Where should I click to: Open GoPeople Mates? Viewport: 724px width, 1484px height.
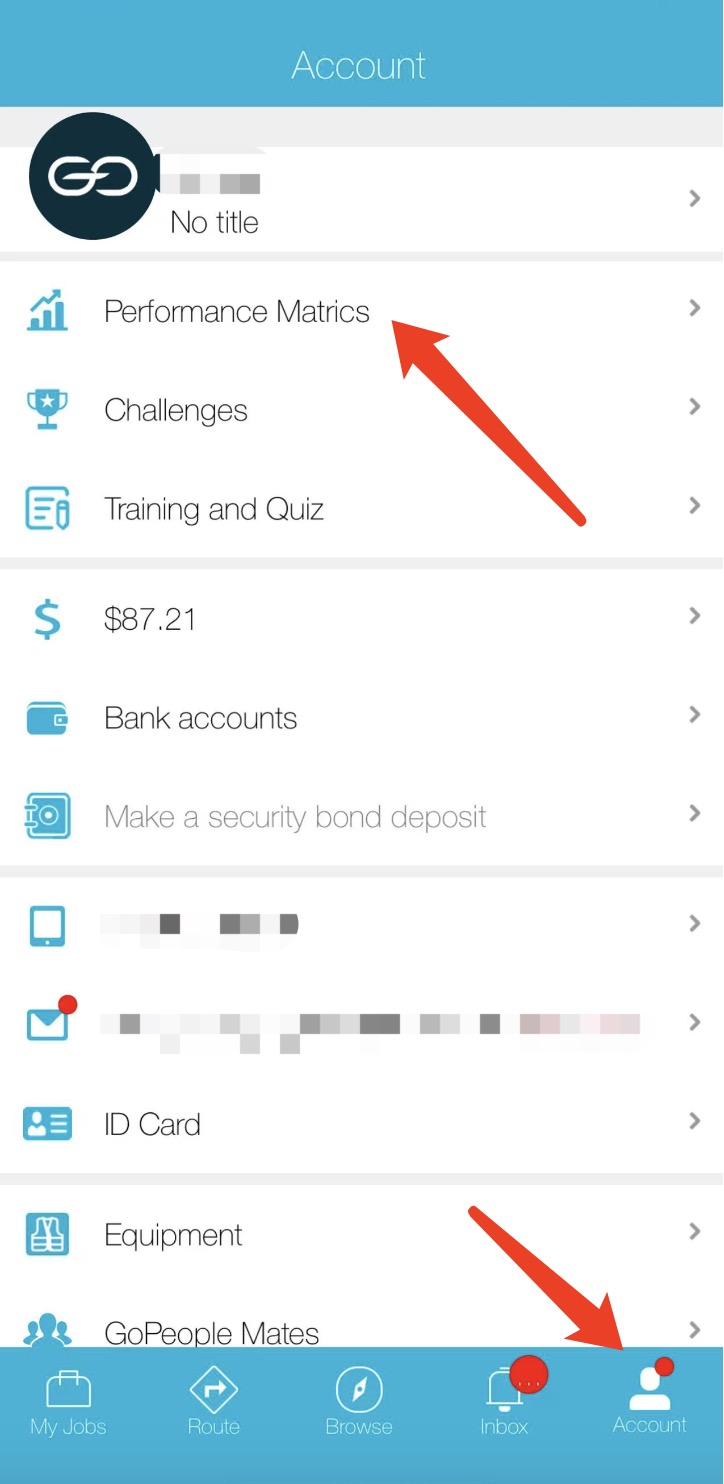(212, 1332)
